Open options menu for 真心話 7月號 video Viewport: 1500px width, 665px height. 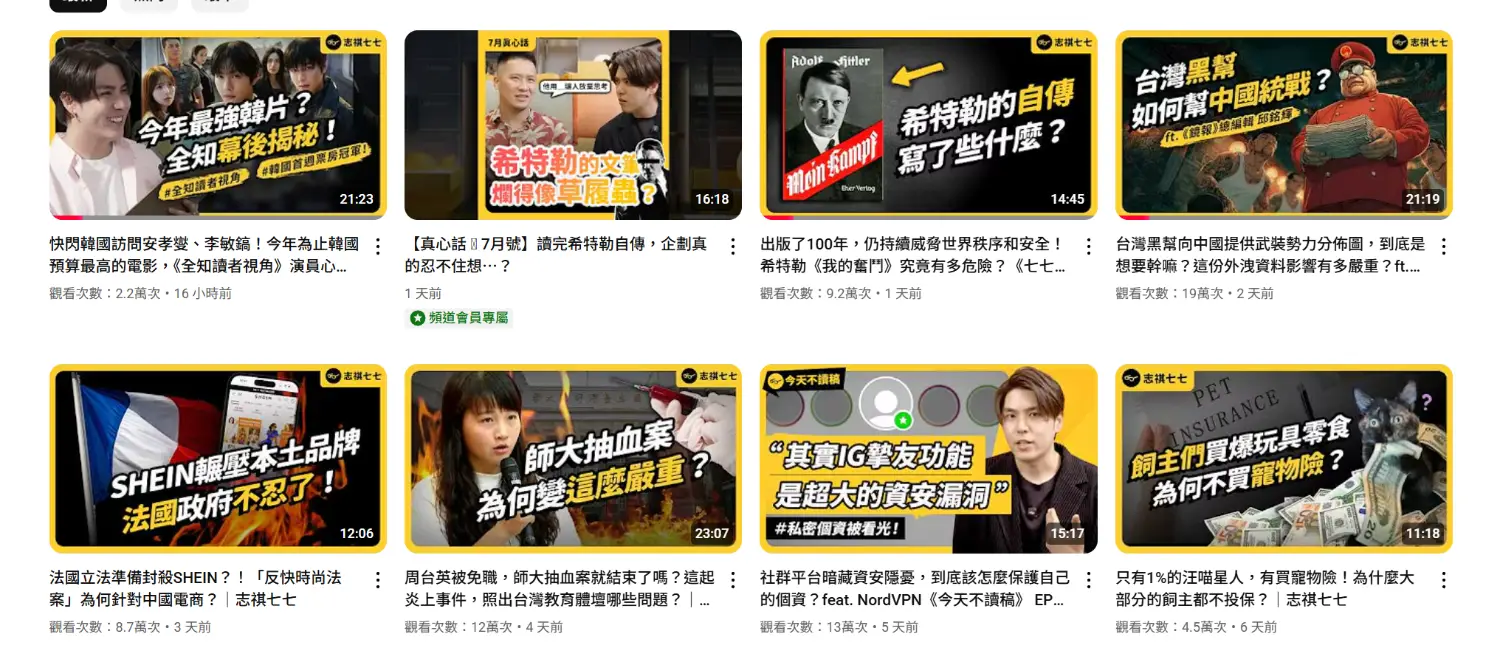(x=733, y=246)
